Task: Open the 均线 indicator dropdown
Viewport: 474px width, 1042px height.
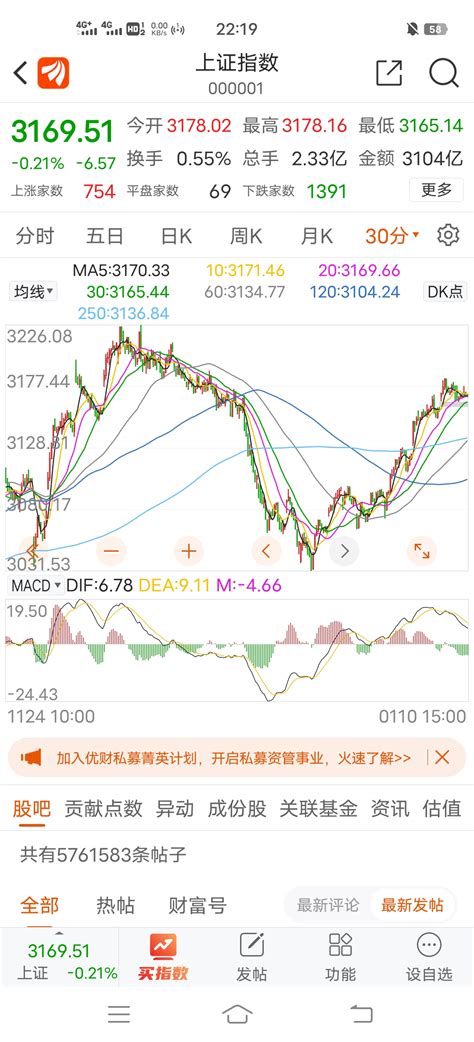Action: click(x=32, y=291)
